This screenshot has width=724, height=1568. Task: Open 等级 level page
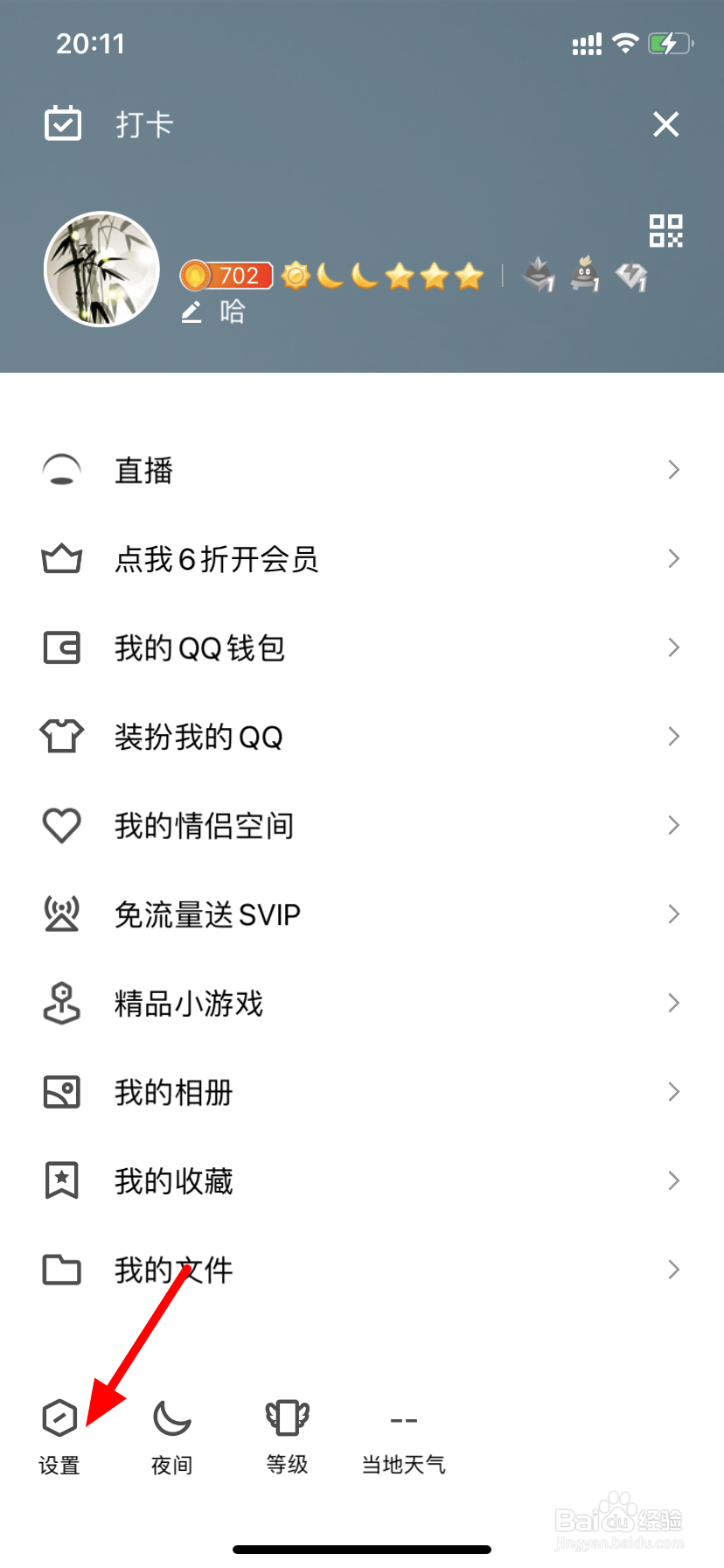pyautogui.click(x=288, y=1437)
